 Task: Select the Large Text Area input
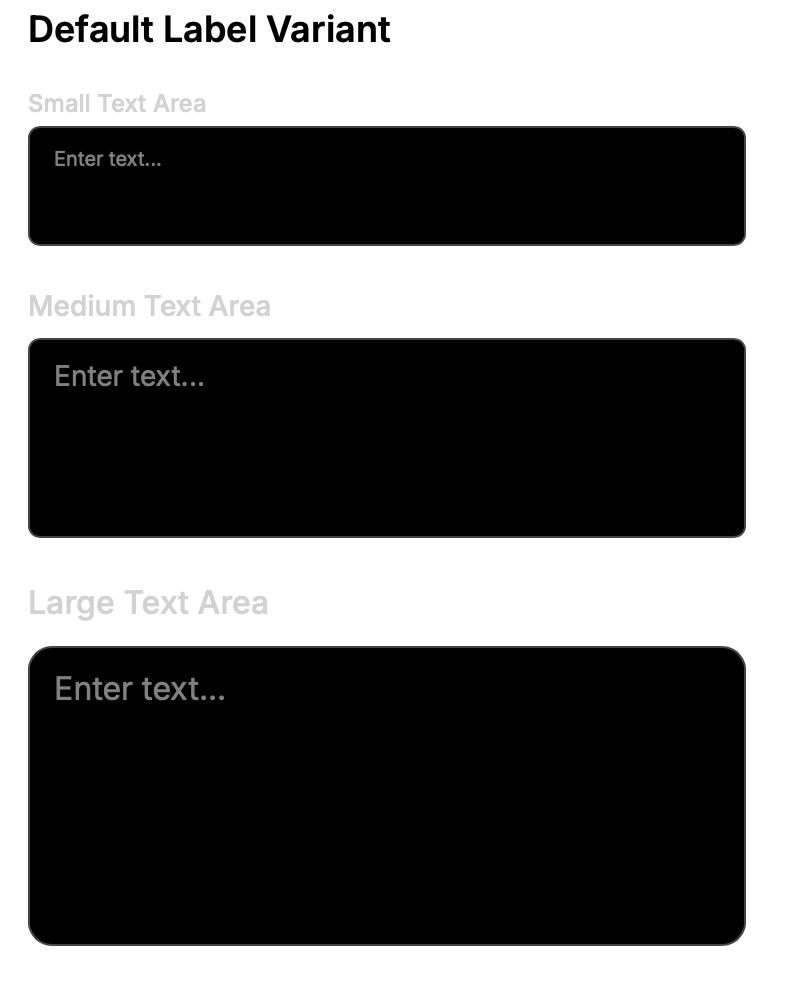387,796
